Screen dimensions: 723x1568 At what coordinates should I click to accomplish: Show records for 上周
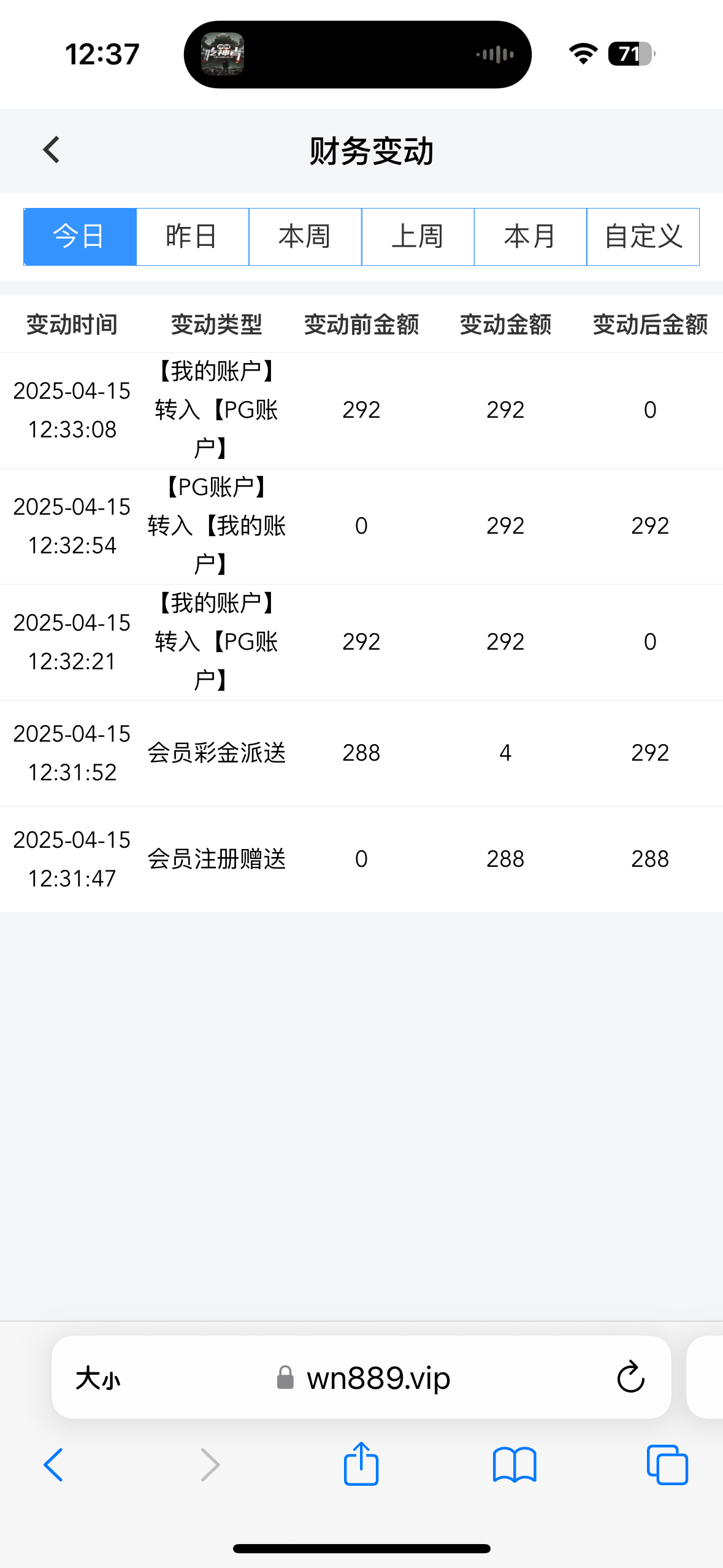pos(418,237)
